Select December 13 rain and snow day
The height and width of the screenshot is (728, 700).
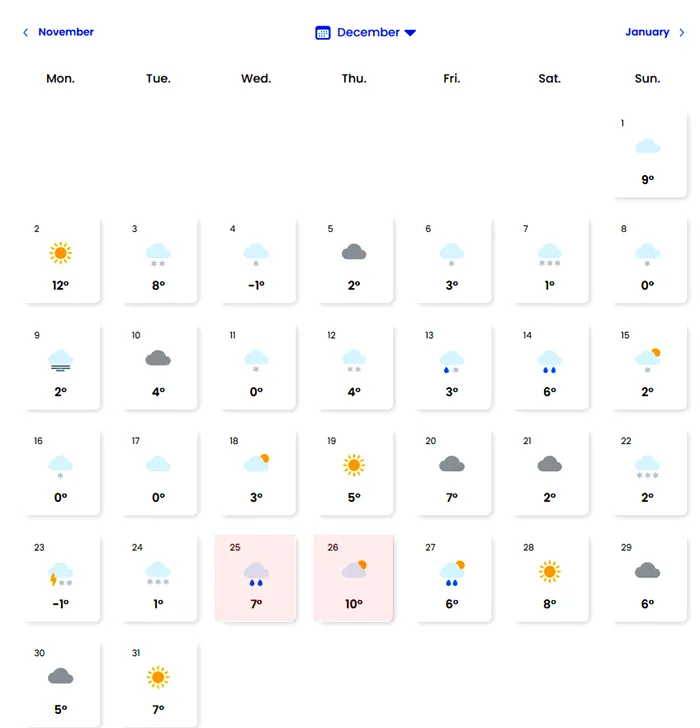click(451, 365)
